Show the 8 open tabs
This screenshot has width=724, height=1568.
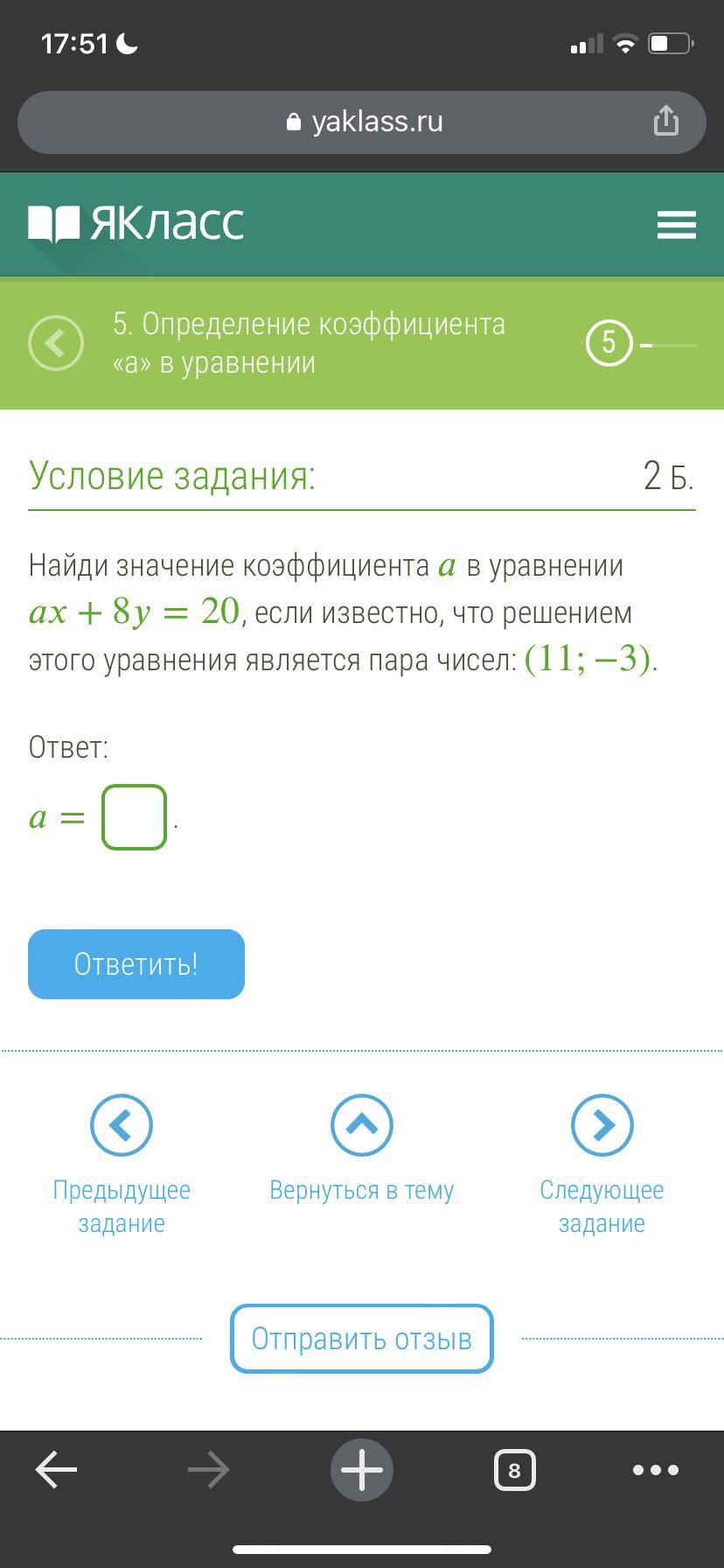(x=514, y=1470)
